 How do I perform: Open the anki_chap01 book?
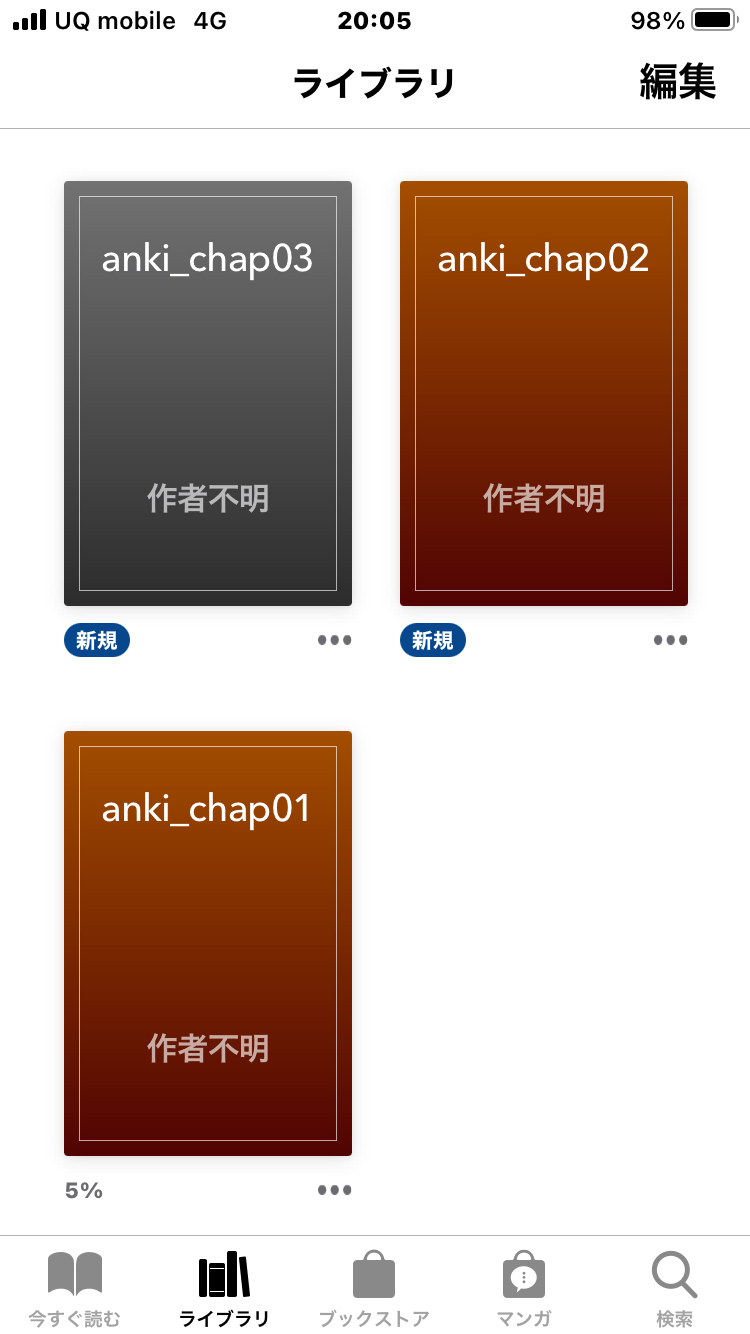(208, 943)
